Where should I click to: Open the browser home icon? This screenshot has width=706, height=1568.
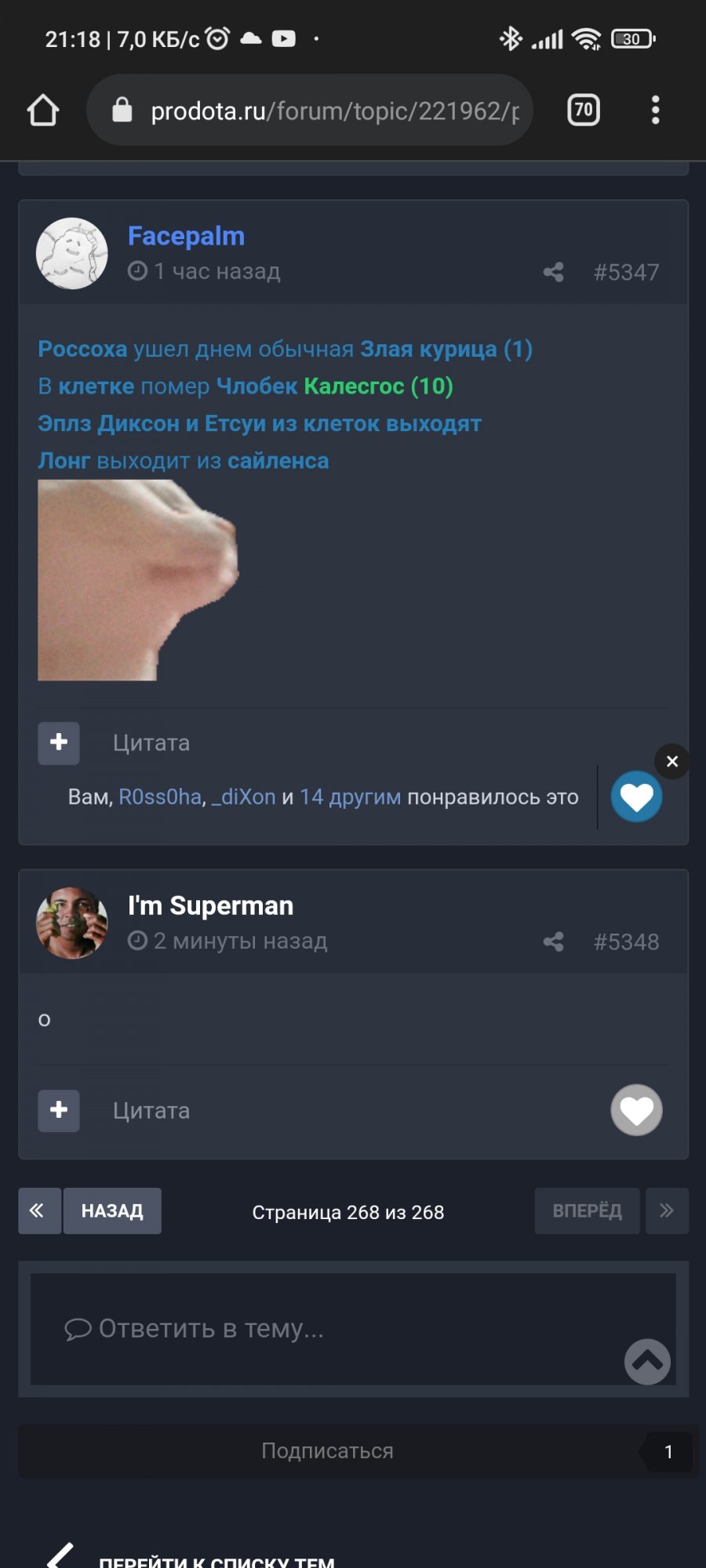[43, 109]
